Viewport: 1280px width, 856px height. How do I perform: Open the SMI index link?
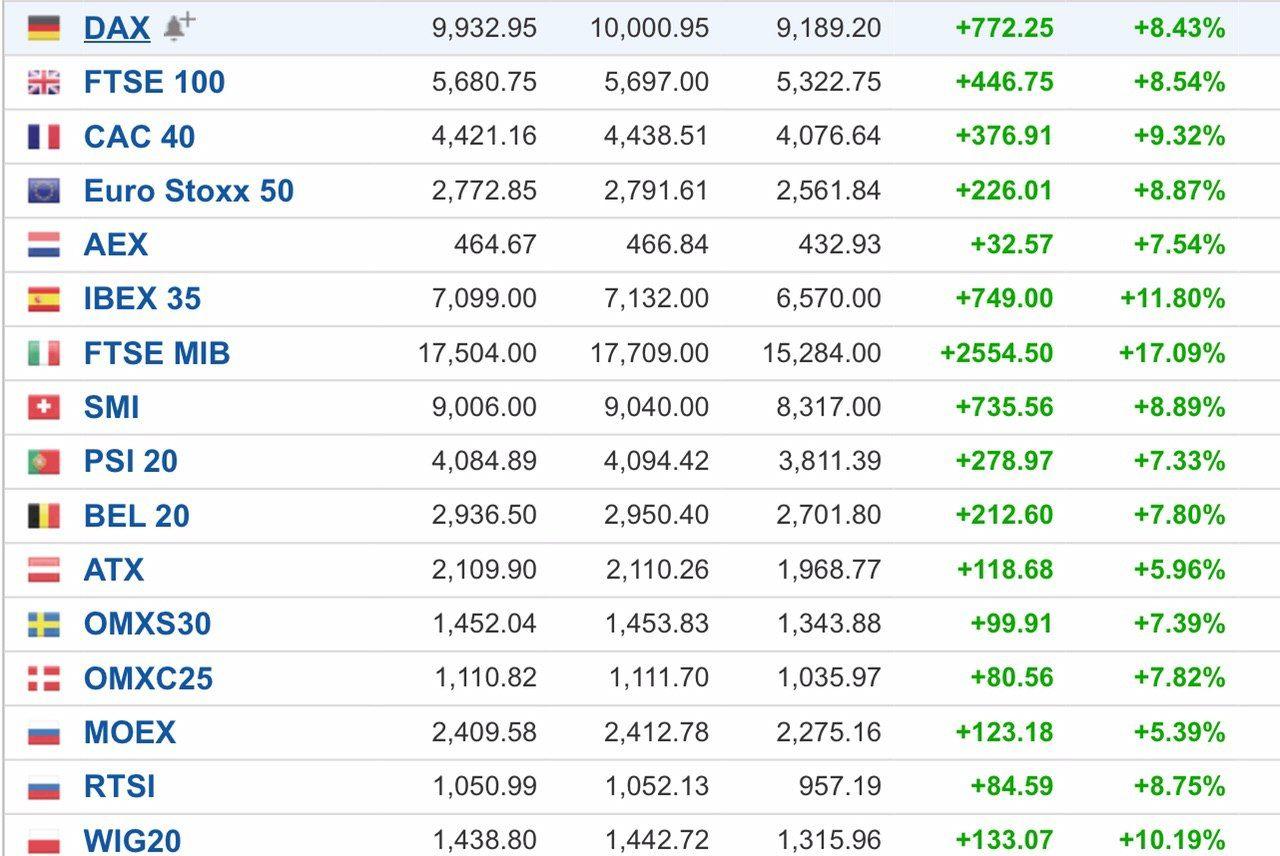pyautogui.click(x=112, y=407)
